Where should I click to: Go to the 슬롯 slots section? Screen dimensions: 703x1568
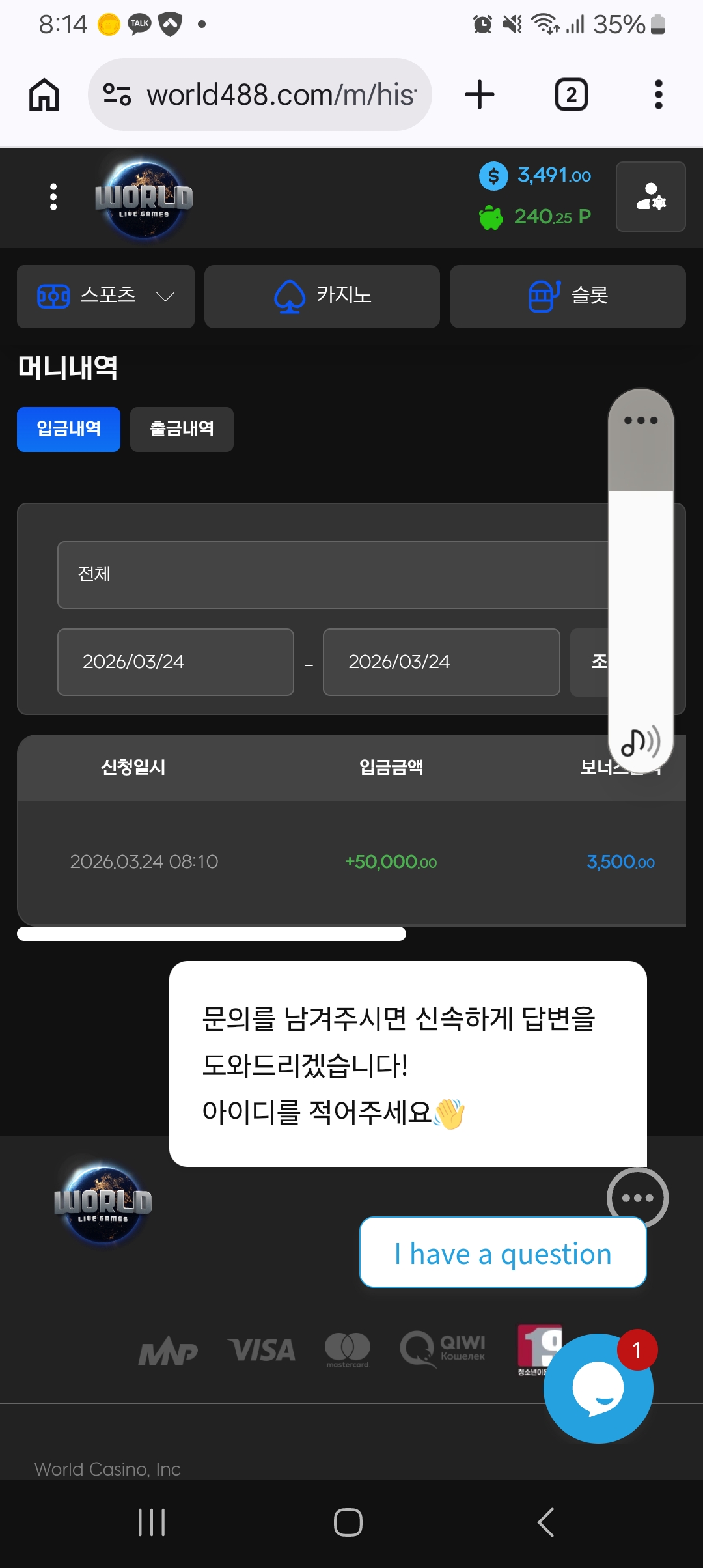[568, 296]
